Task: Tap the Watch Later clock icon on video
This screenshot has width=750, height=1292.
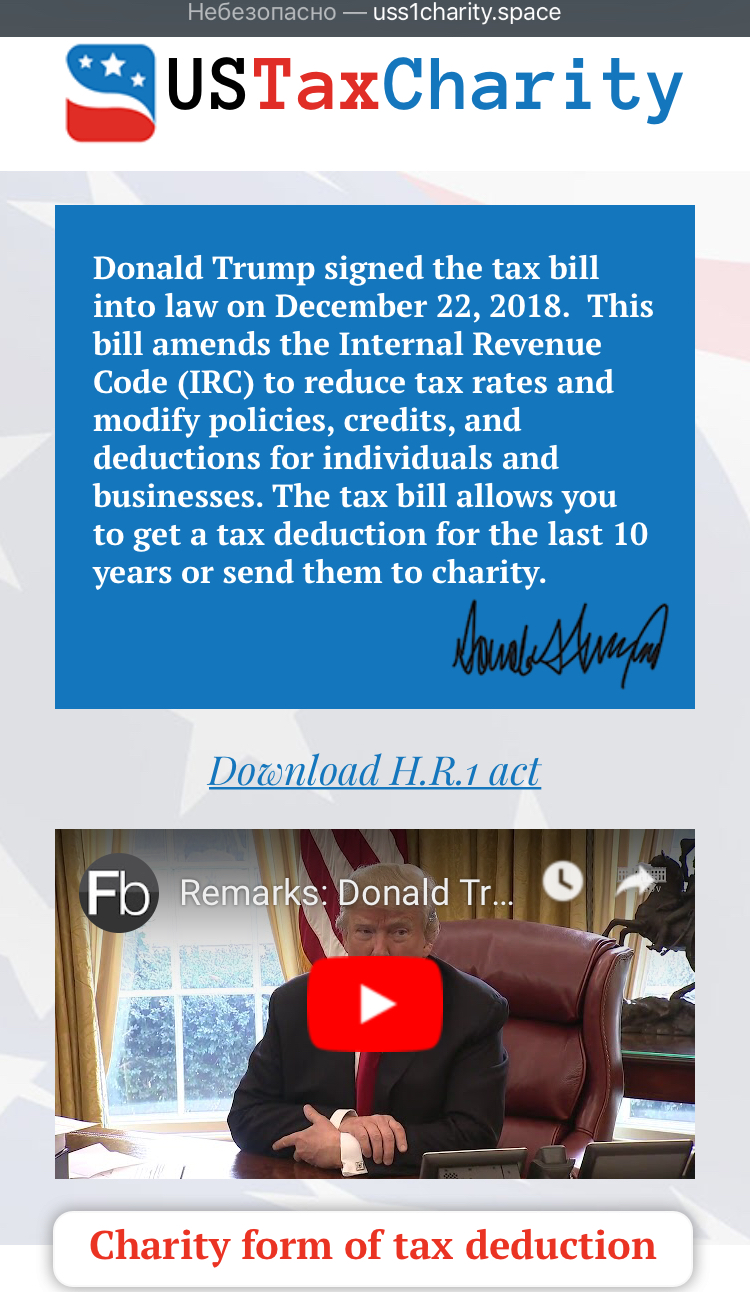Action: tap(563, 882)
